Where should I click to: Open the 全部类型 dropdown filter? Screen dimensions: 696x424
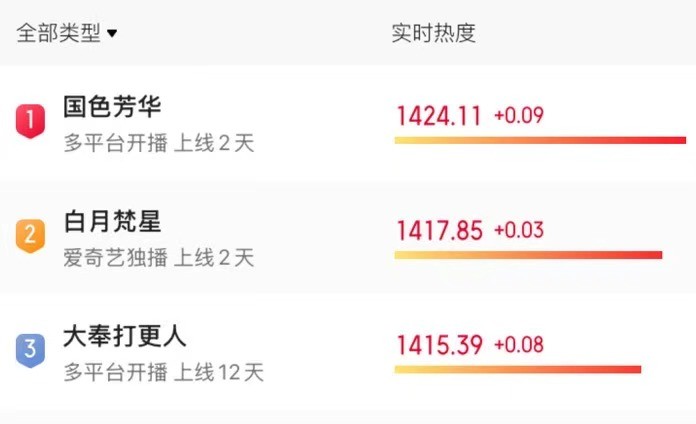(67, 33)
